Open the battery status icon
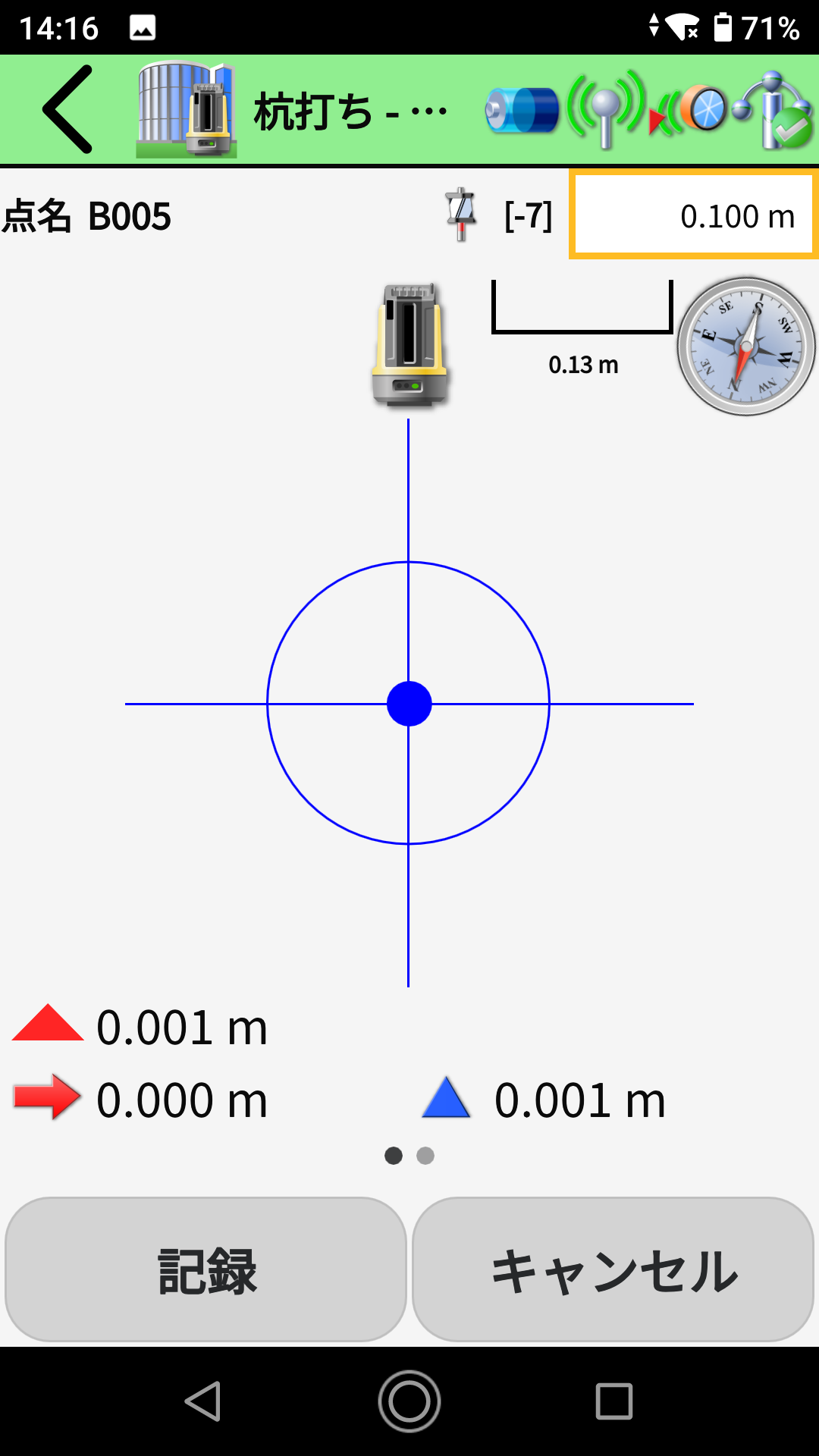This screenshot has width=819, height=1456. 522,110
